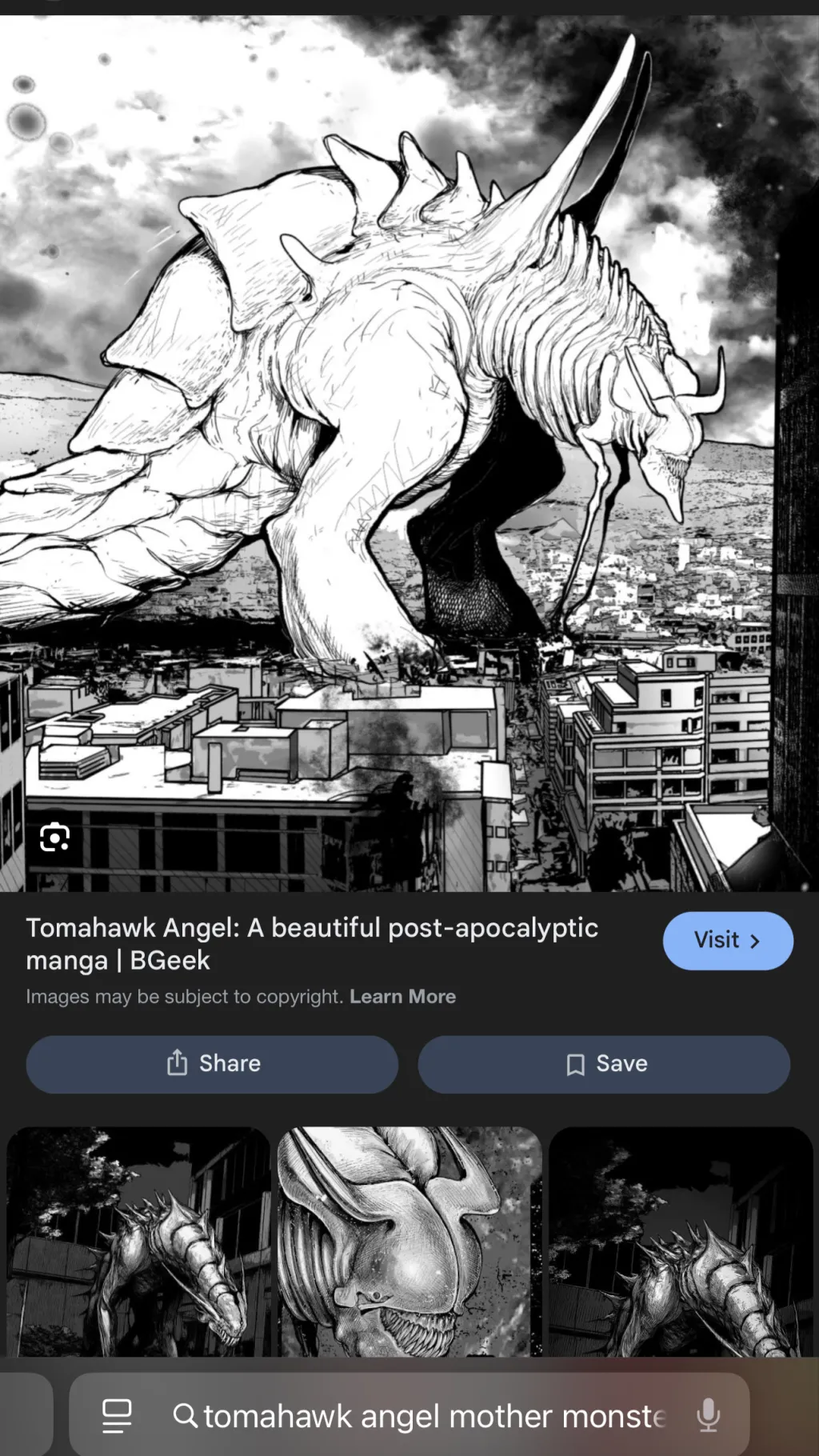Start voice search with the microphone
819x1456 pixels.
(x=708, y=1415)
